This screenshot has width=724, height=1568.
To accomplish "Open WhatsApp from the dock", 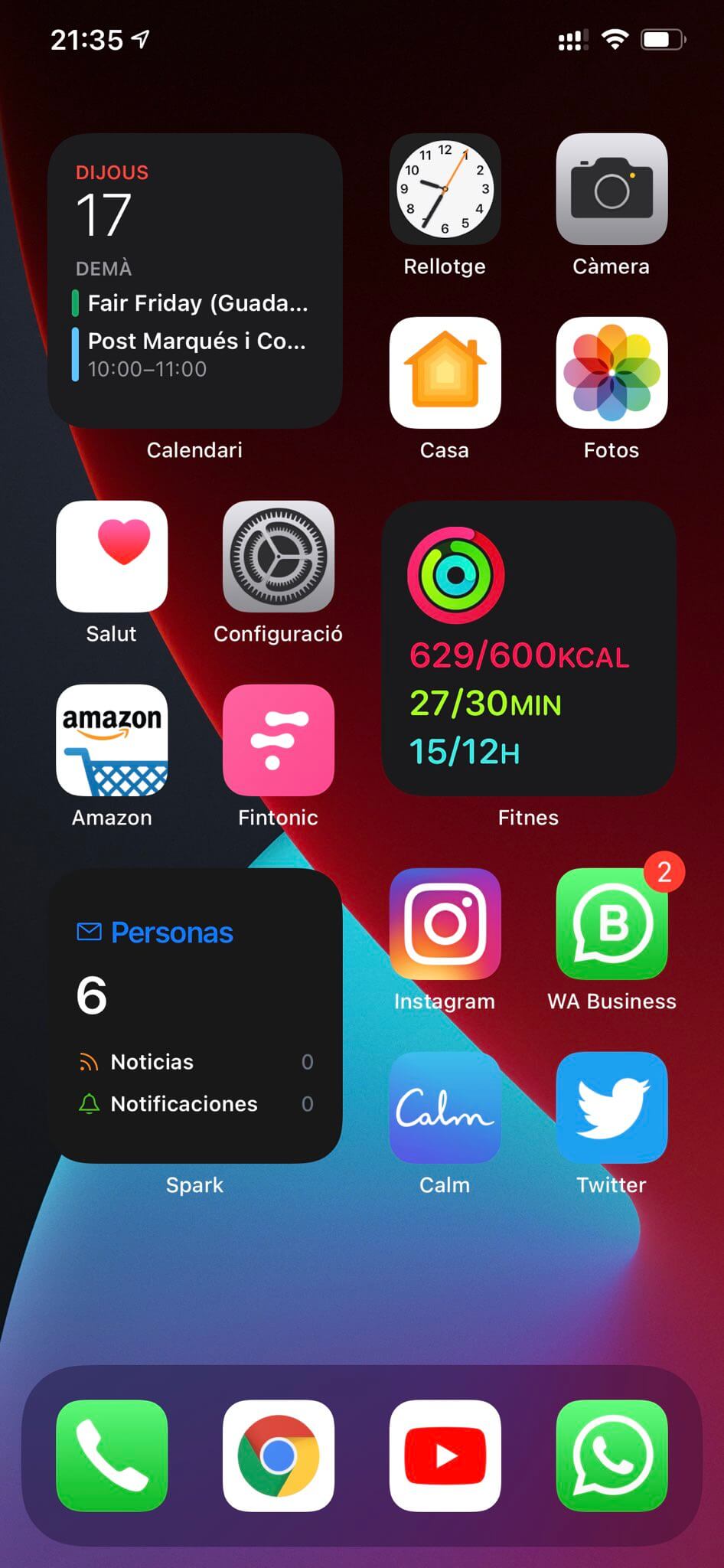I will [611, 1455].
